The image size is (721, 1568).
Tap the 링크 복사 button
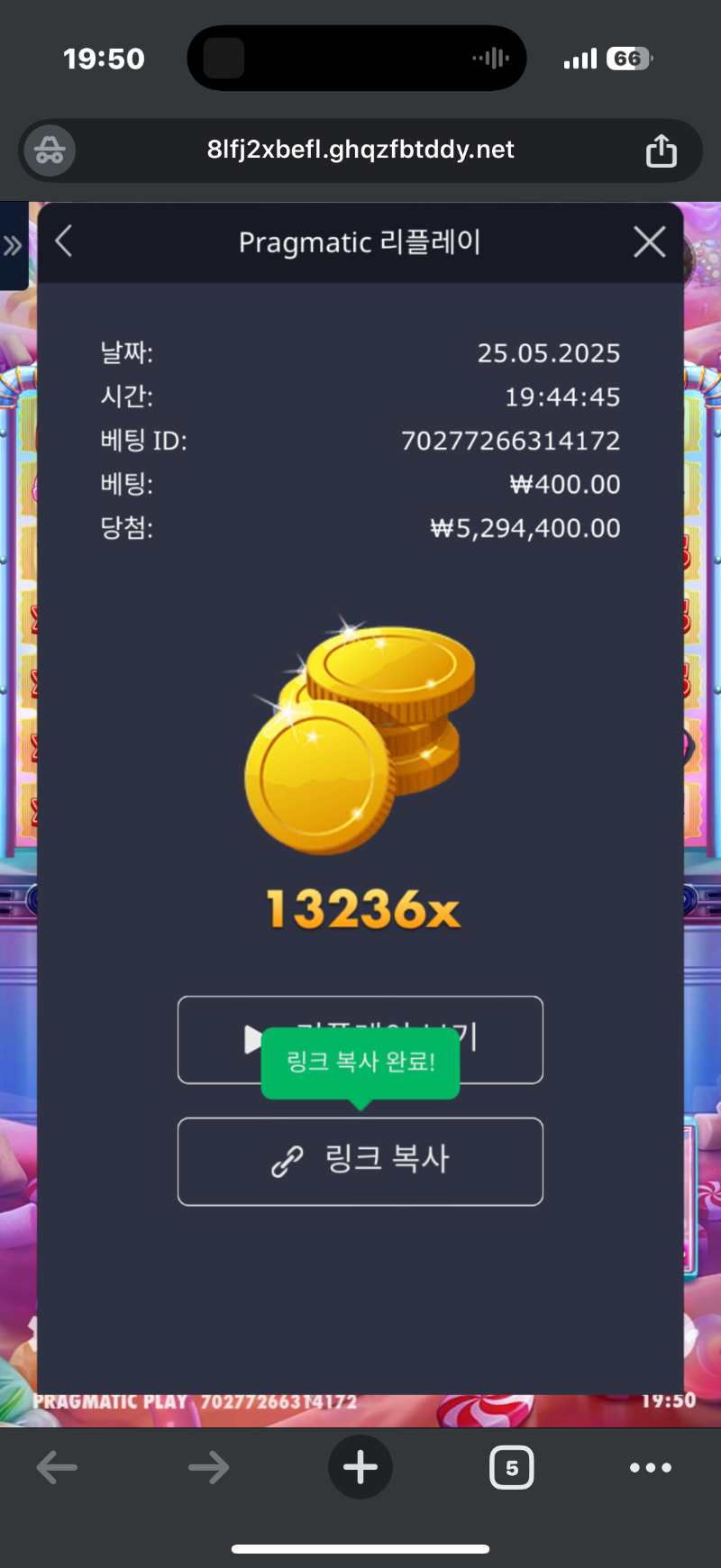(x=360, y=1161)
